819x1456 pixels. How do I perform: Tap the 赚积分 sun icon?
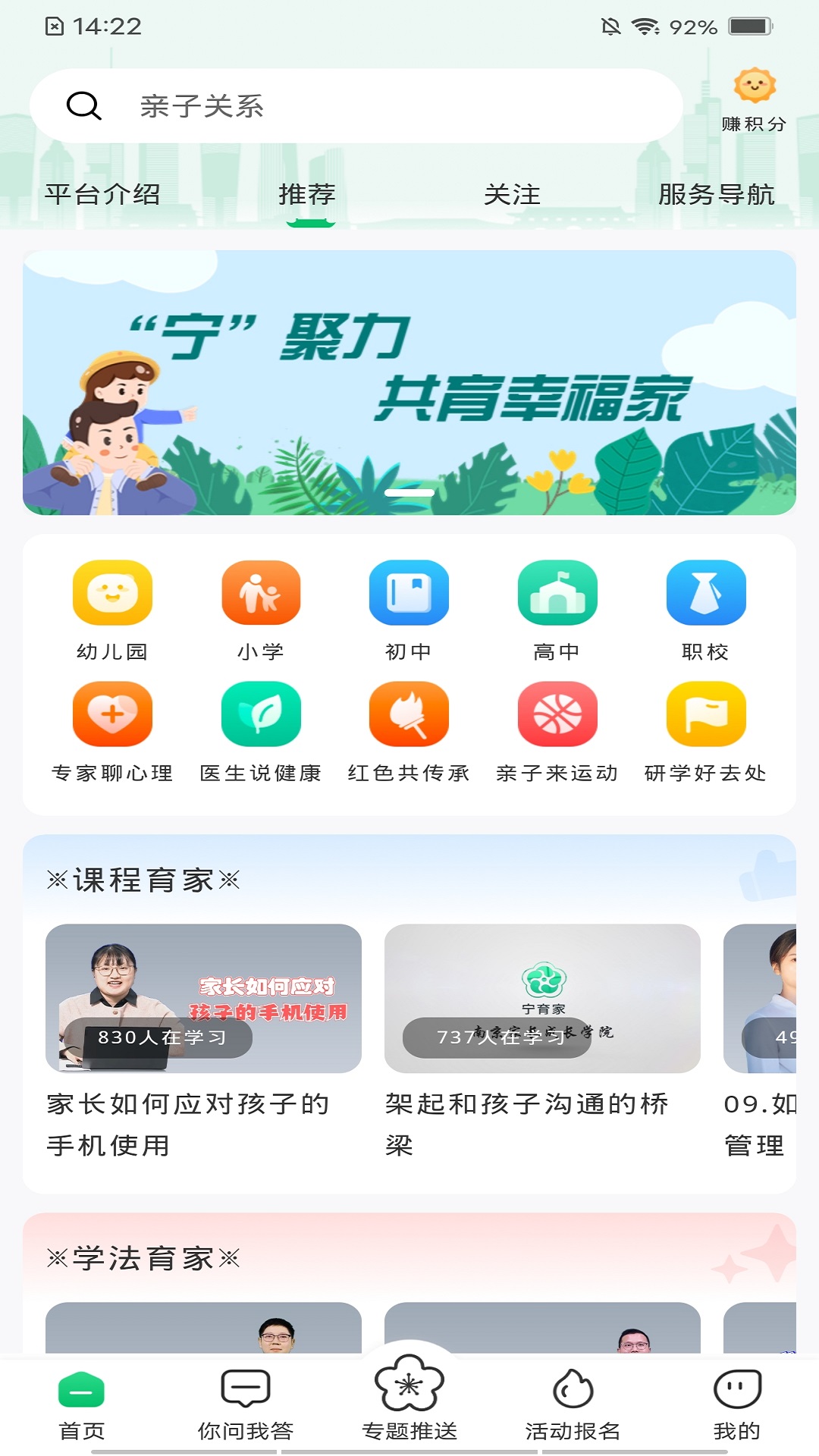pos(755,87)
